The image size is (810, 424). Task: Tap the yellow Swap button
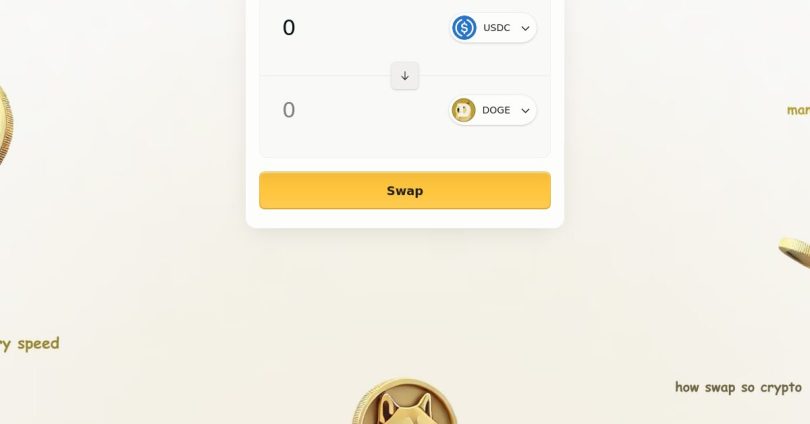tap(405, 190)
